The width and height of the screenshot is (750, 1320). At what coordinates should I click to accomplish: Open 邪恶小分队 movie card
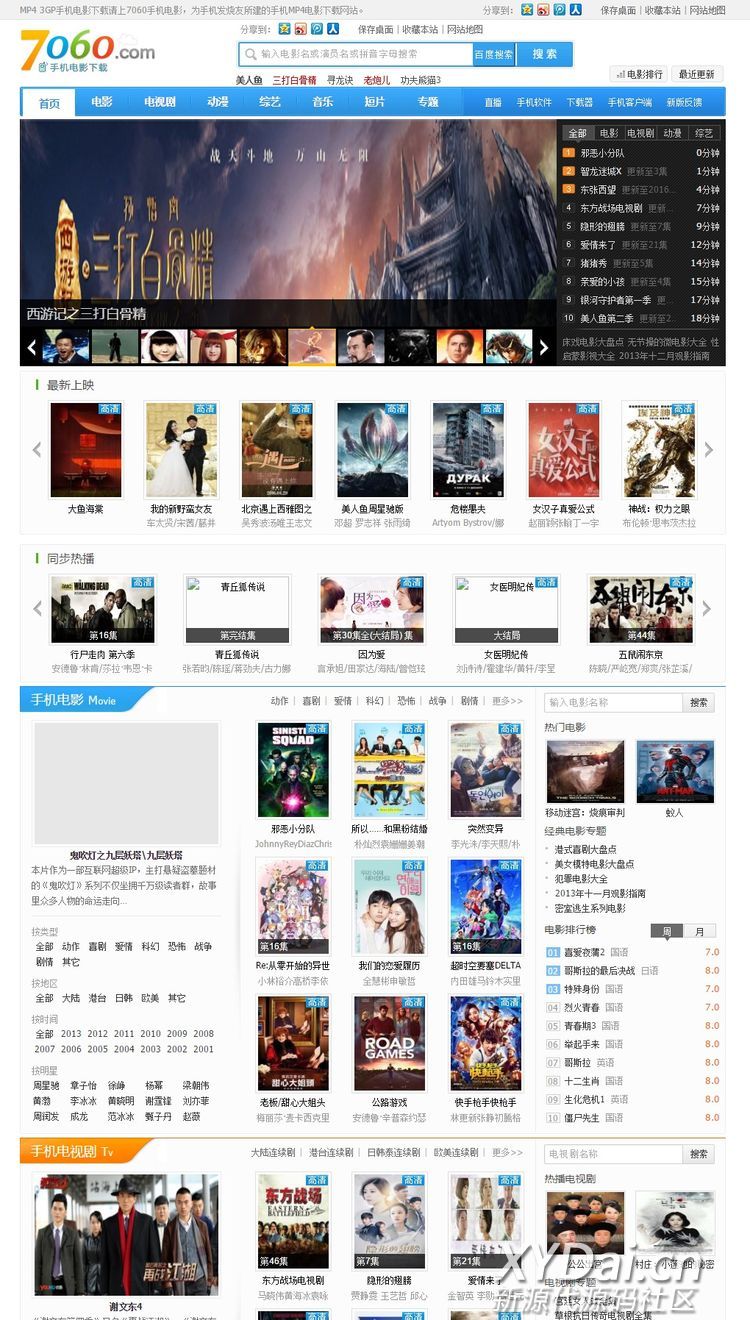(293, 771)
